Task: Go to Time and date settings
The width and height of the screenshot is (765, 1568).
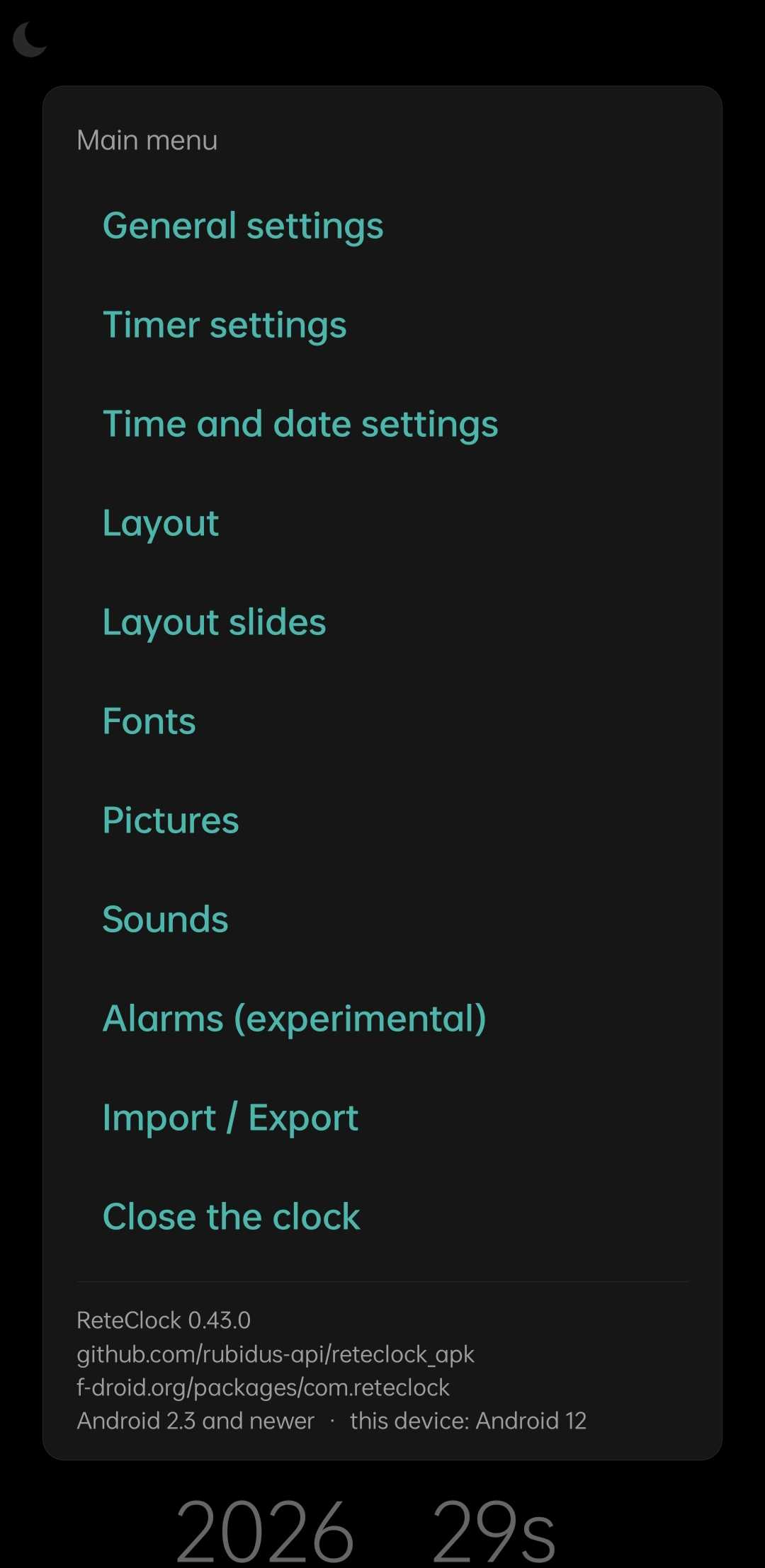Action: click(x=382, y=424)
